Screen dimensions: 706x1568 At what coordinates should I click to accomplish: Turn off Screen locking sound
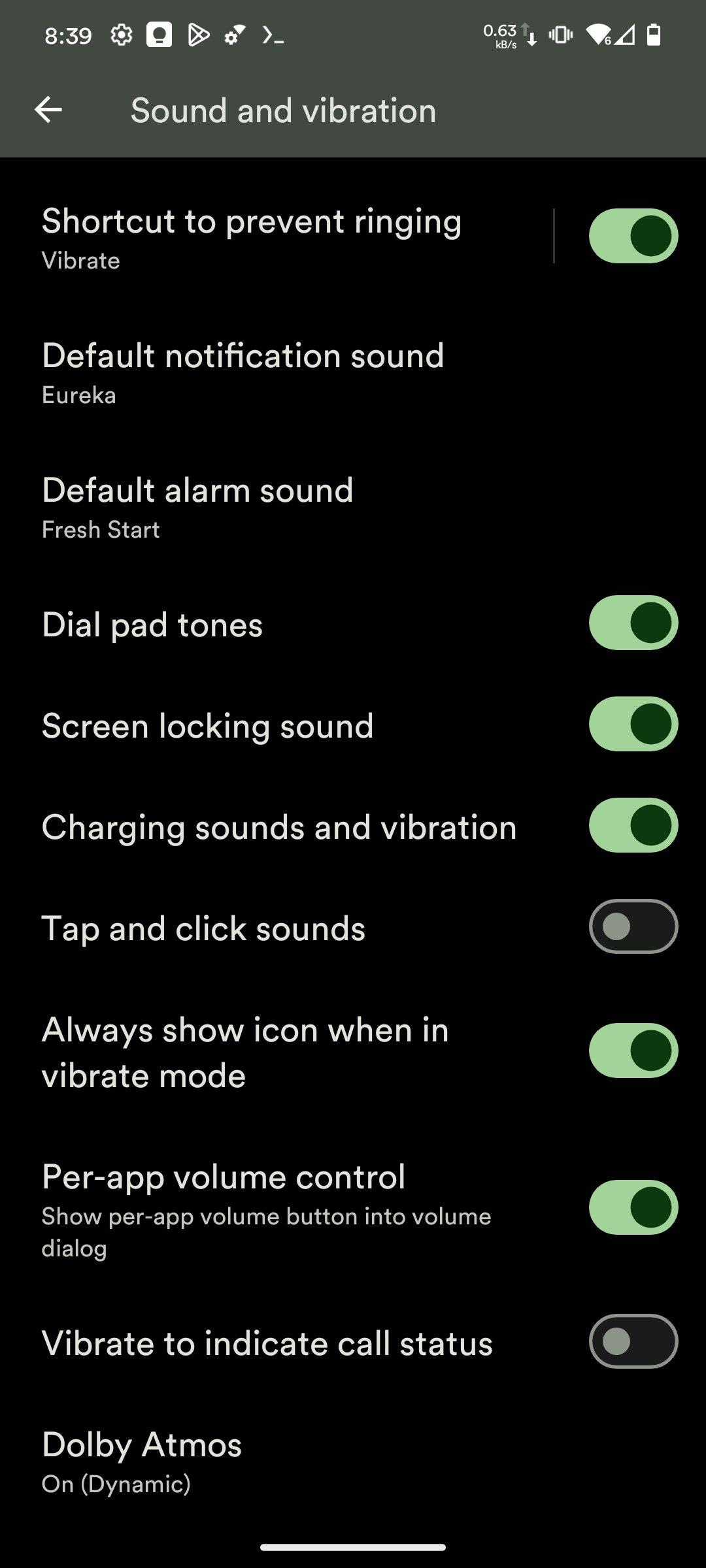pos(633,724)
